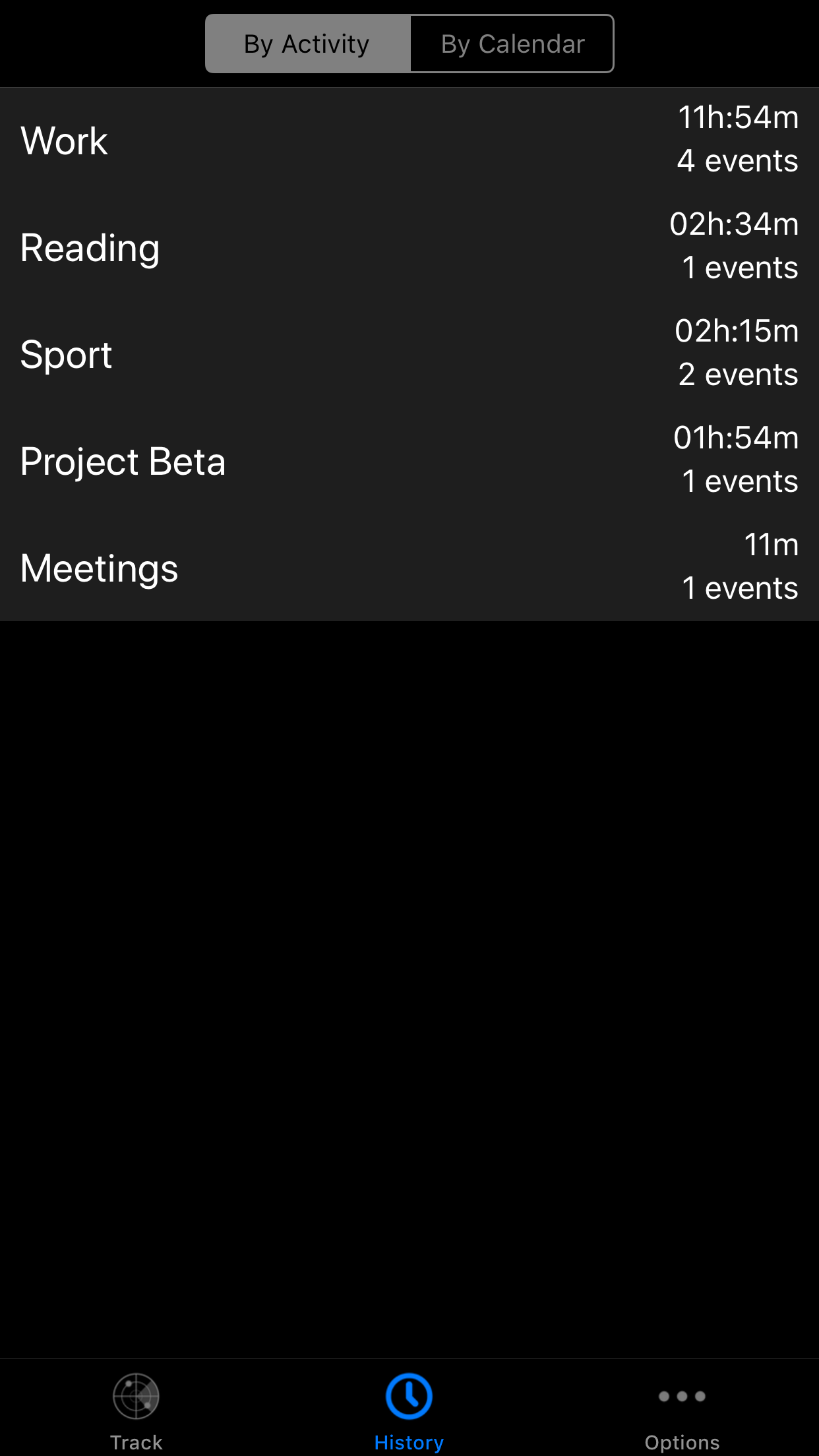Select the By Activity segment
Image resolution: width=819 pixels, height=1456 pixels.
tap(307, 44)
